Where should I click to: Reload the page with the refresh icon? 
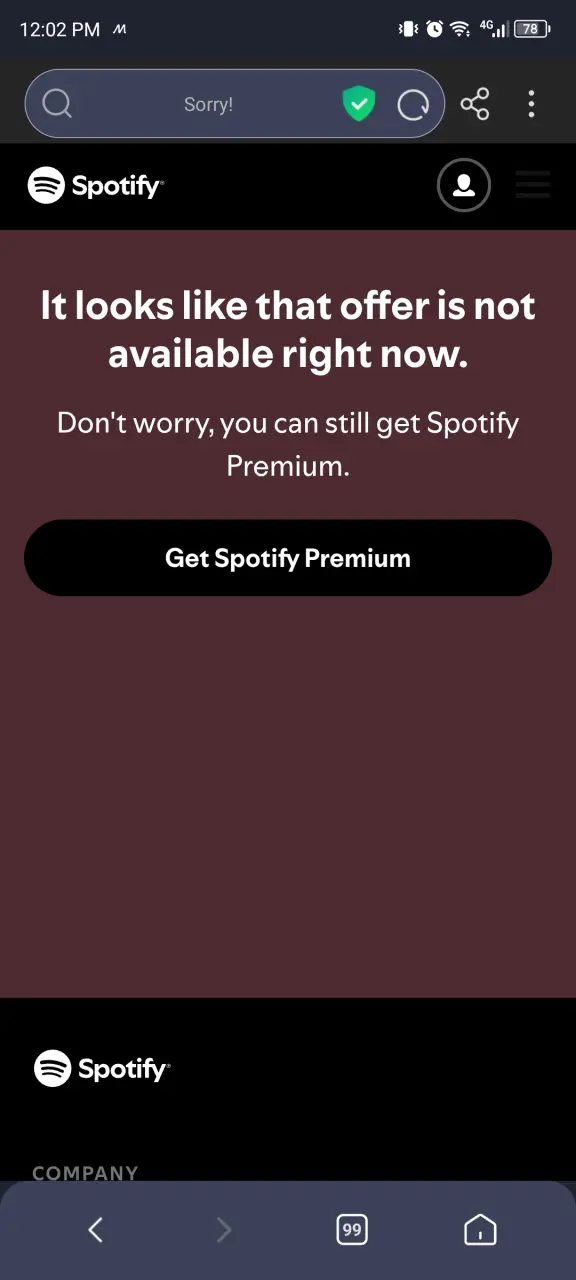coord(413,104)
